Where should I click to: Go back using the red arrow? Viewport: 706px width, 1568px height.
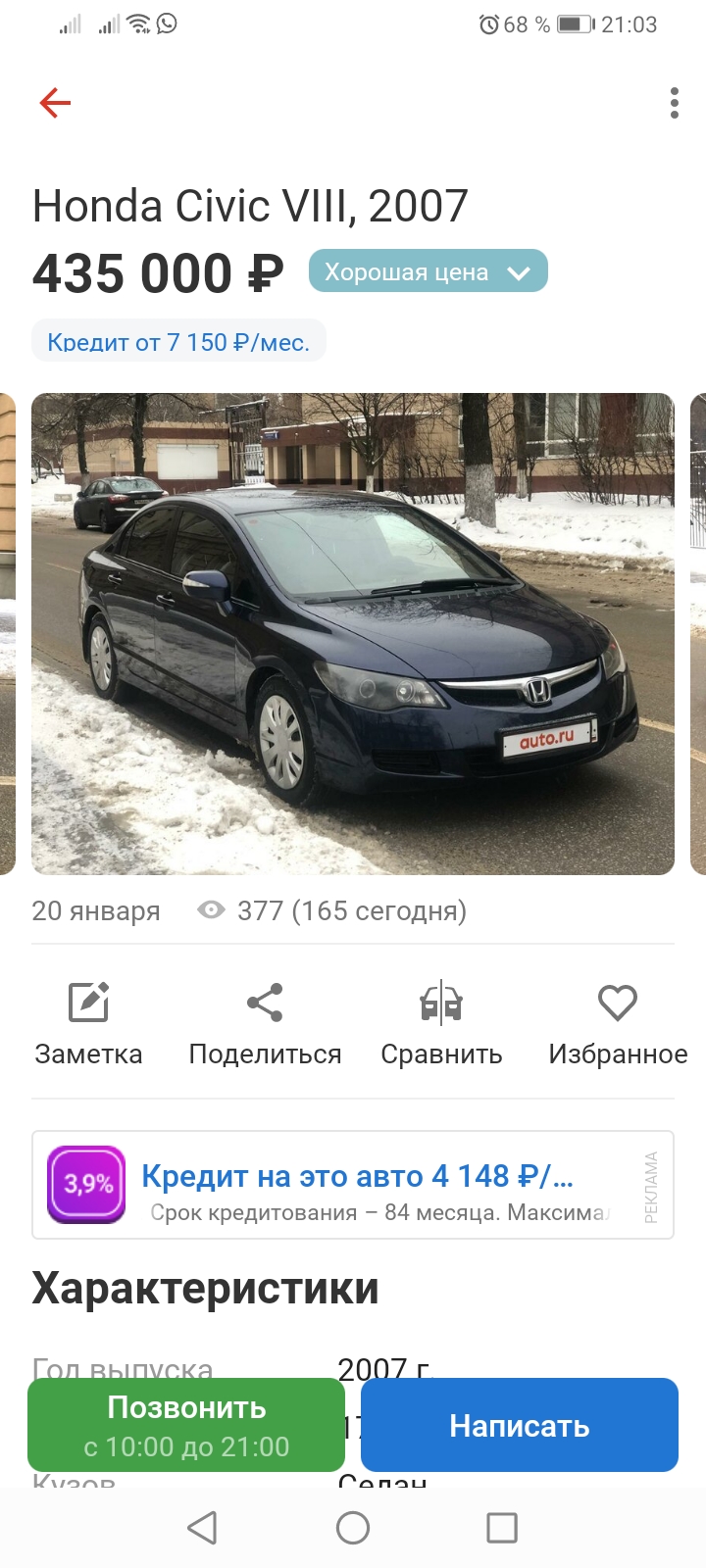[x=55, y=103]
